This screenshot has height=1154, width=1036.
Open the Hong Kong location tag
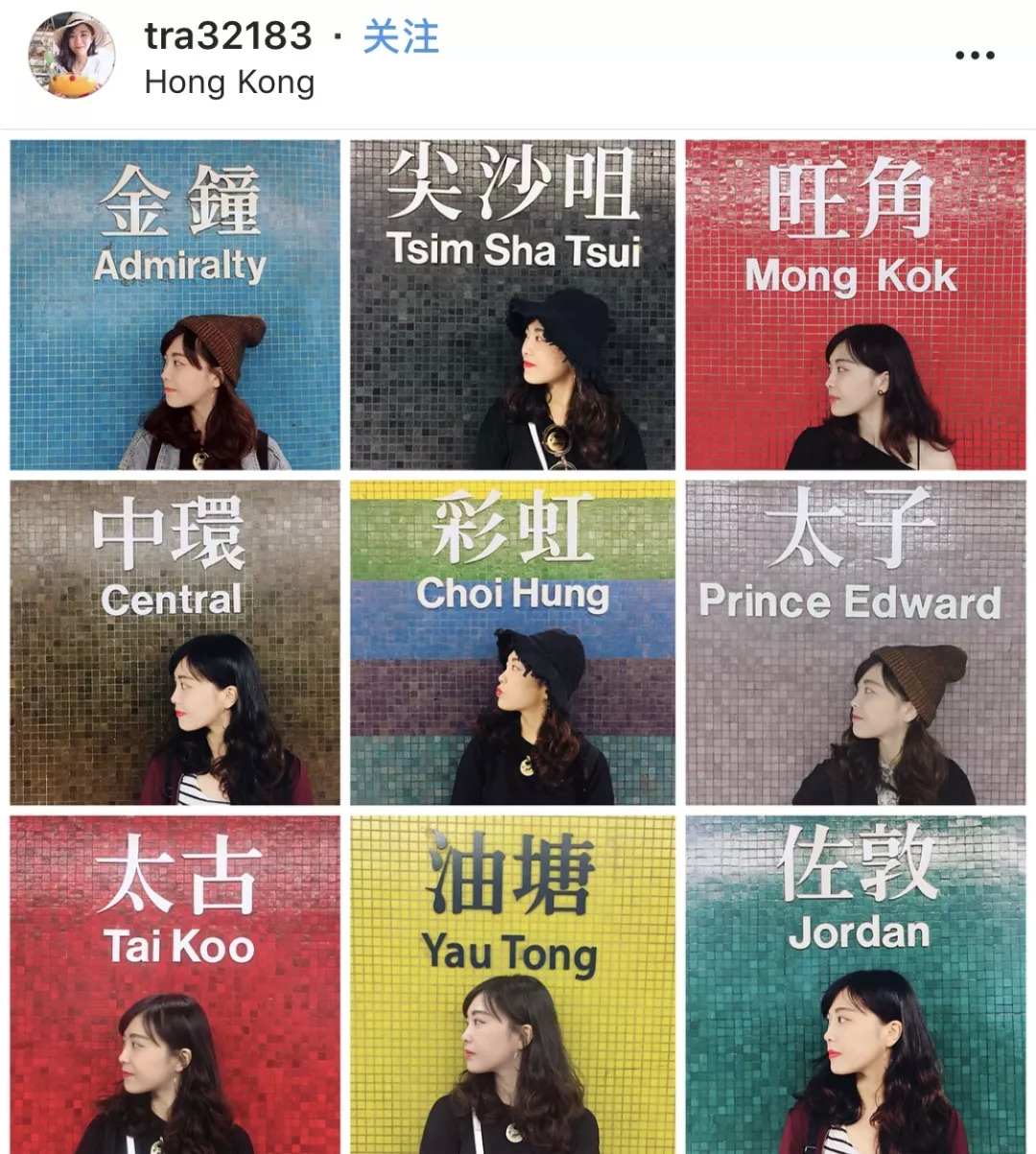[x=229, y=82]
